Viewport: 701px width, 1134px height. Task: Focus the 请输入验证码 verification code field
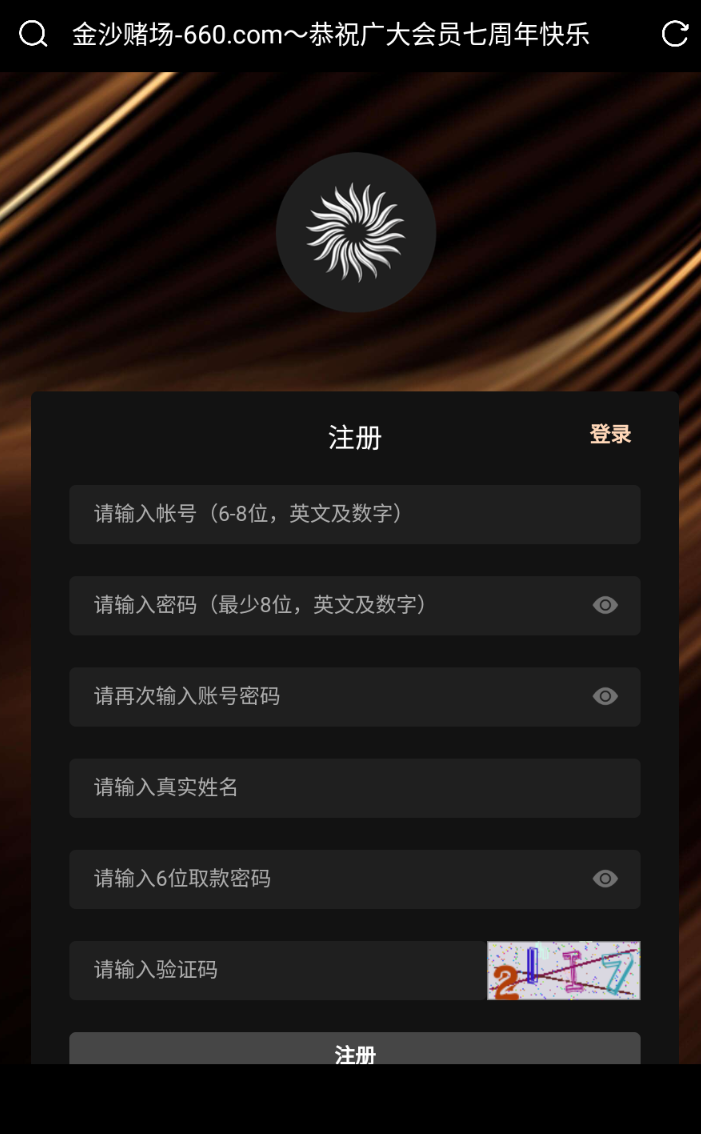pos(278,970)
